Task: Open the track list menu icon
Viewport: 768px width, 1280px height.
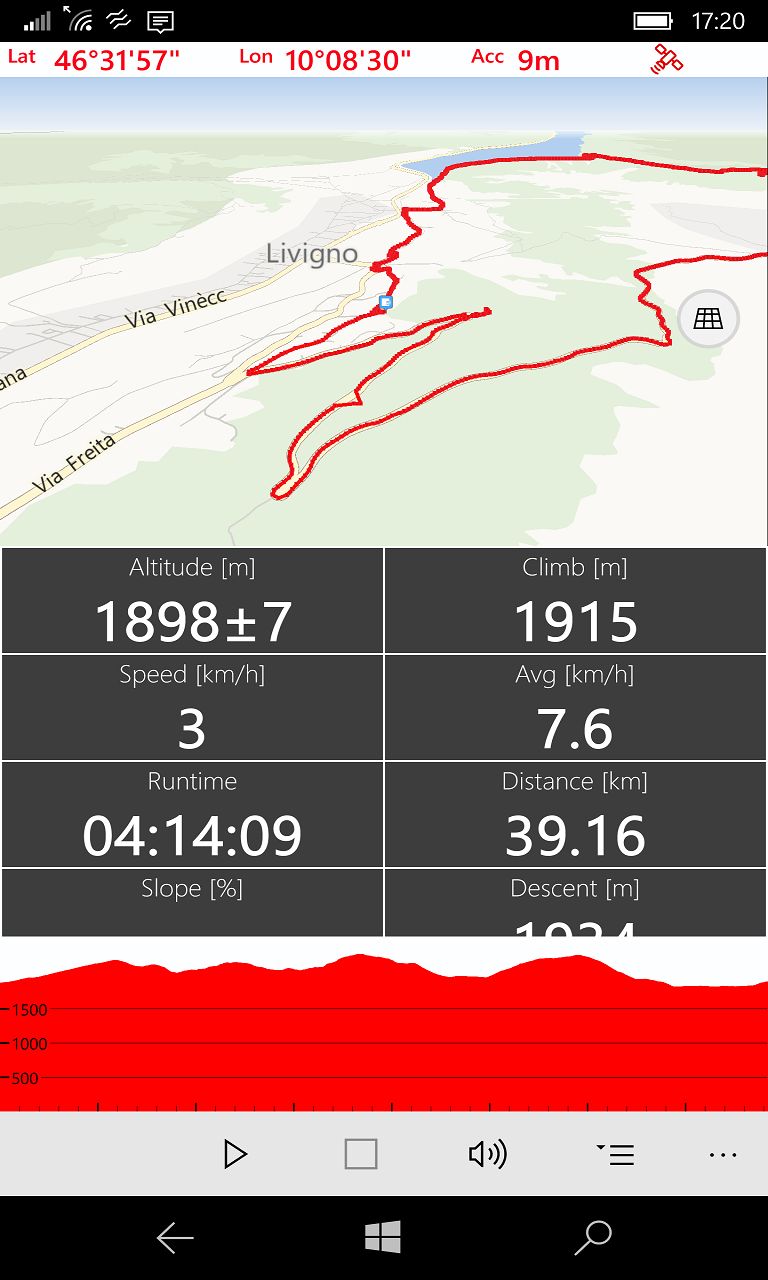Action: point(615,1154)
